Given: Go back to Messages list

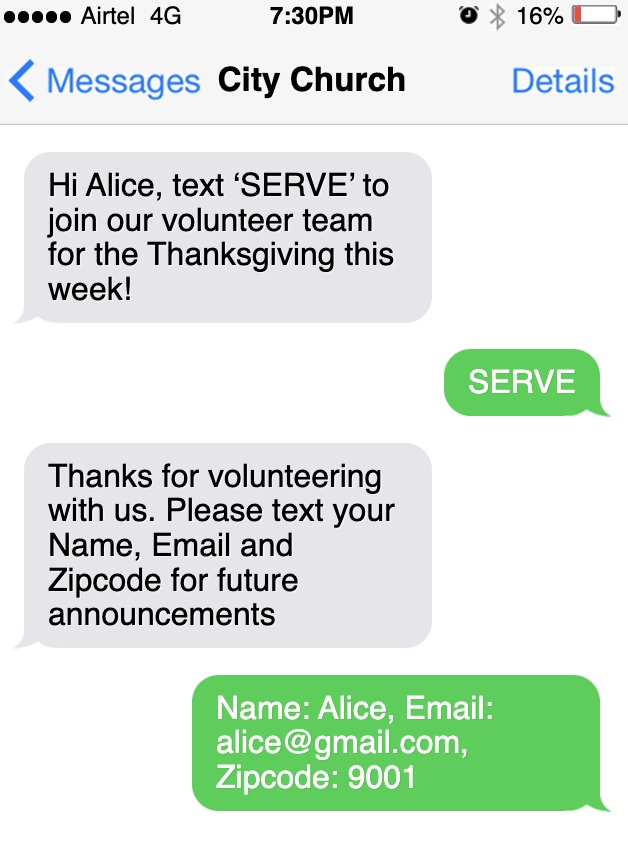Looking at the screenshot, I should click(104, 81).
